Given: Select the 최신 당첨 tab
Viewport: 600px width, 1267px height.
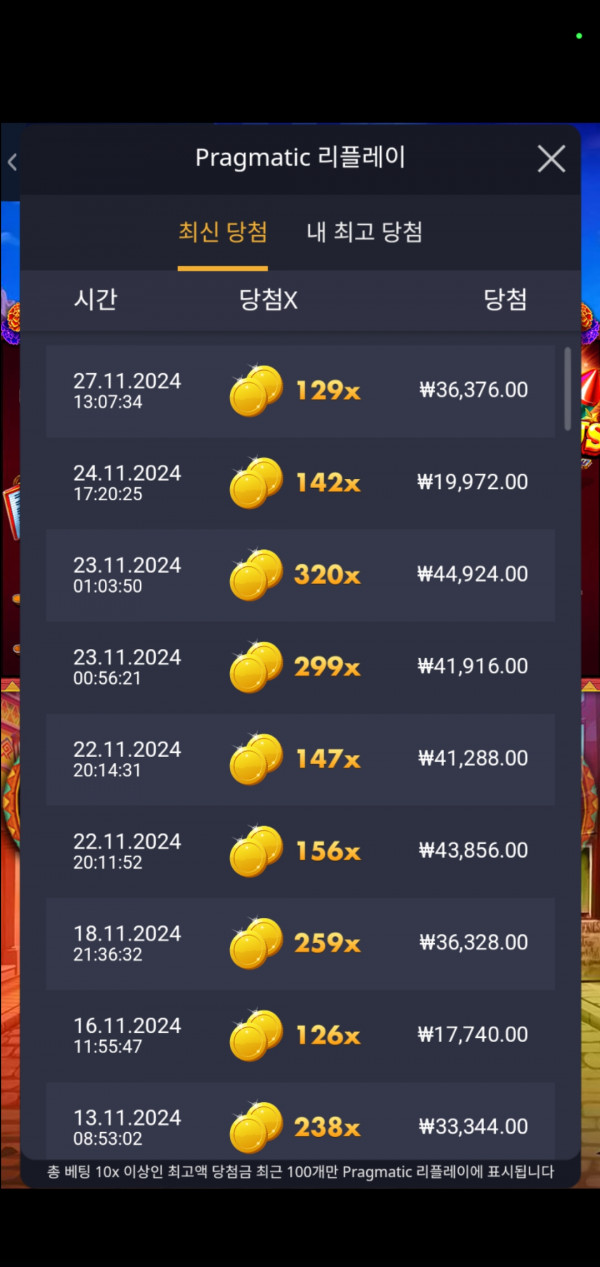Looking at the screenshot, I should (222, 233).
